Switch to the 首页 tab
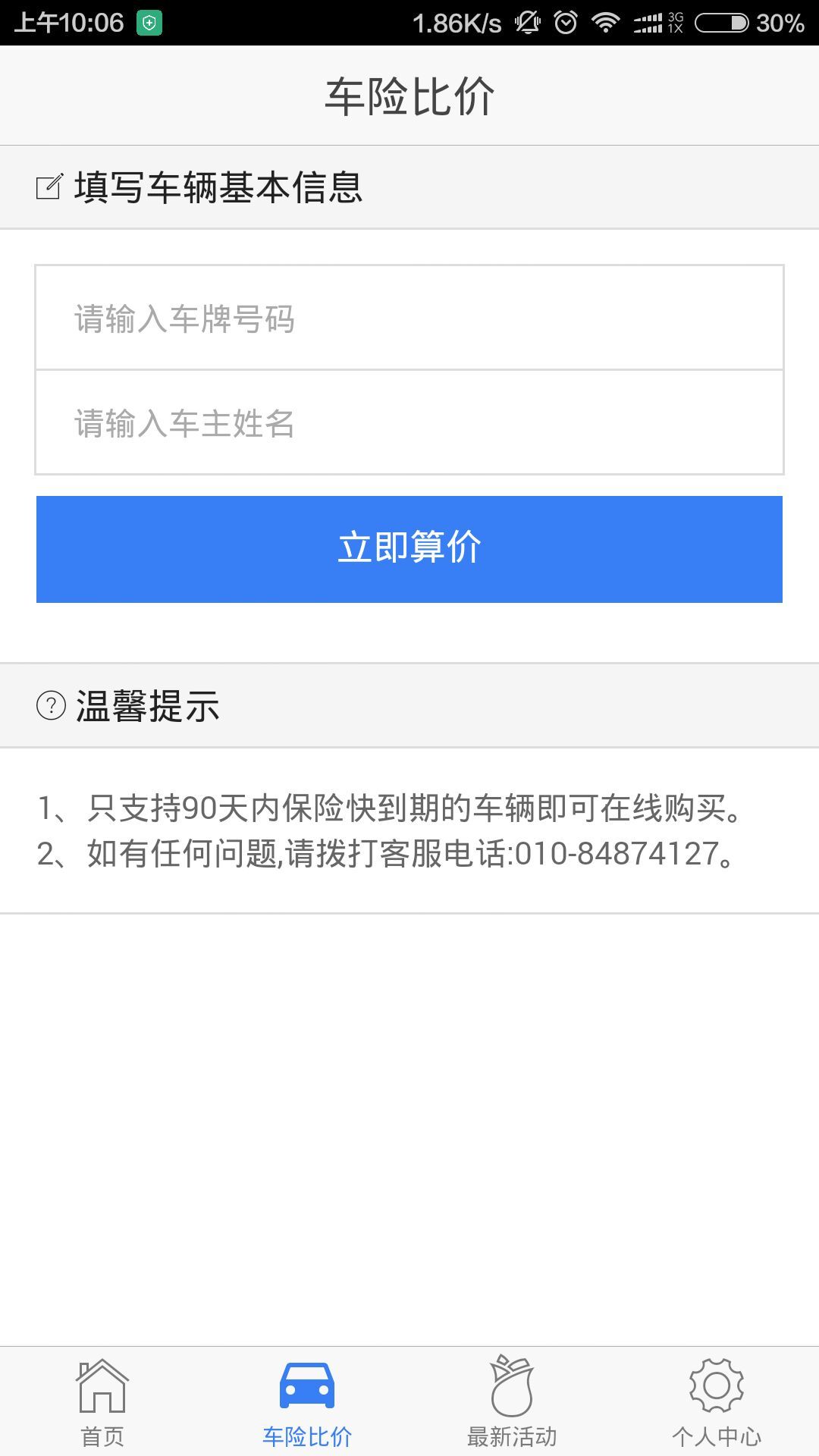This screenshot has width=819, height=1456. tap(102, 1401)
